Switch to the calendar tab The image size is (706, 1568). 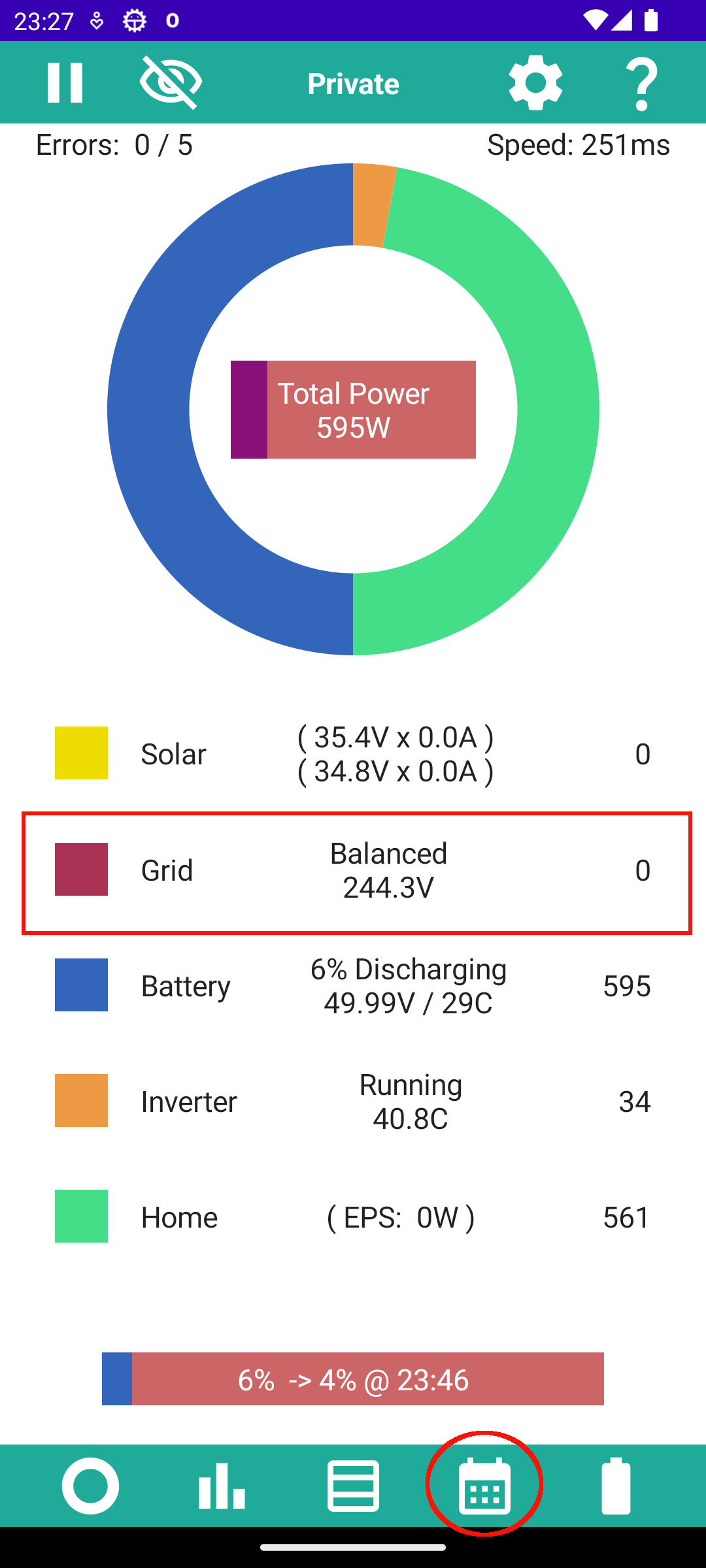pyautogui.click(x=484, y=1486)
